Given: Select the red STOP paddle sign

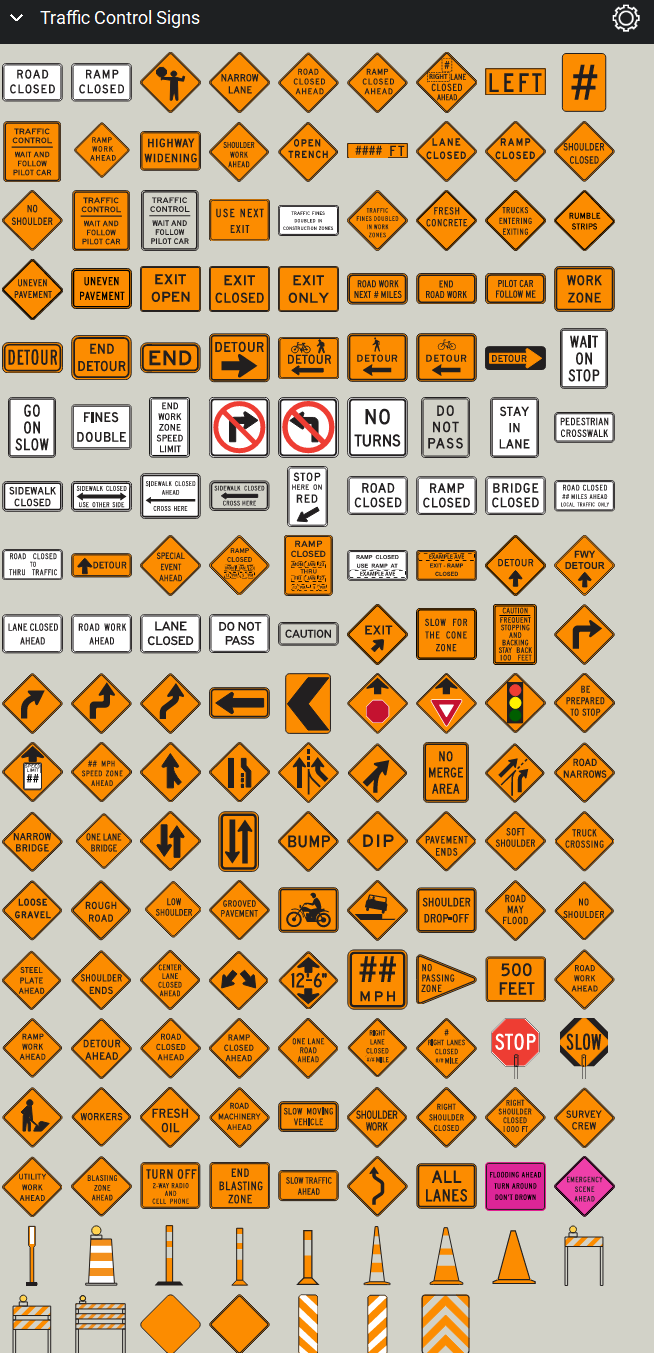Looking at the screenshot, I should tap(515, 1044).
